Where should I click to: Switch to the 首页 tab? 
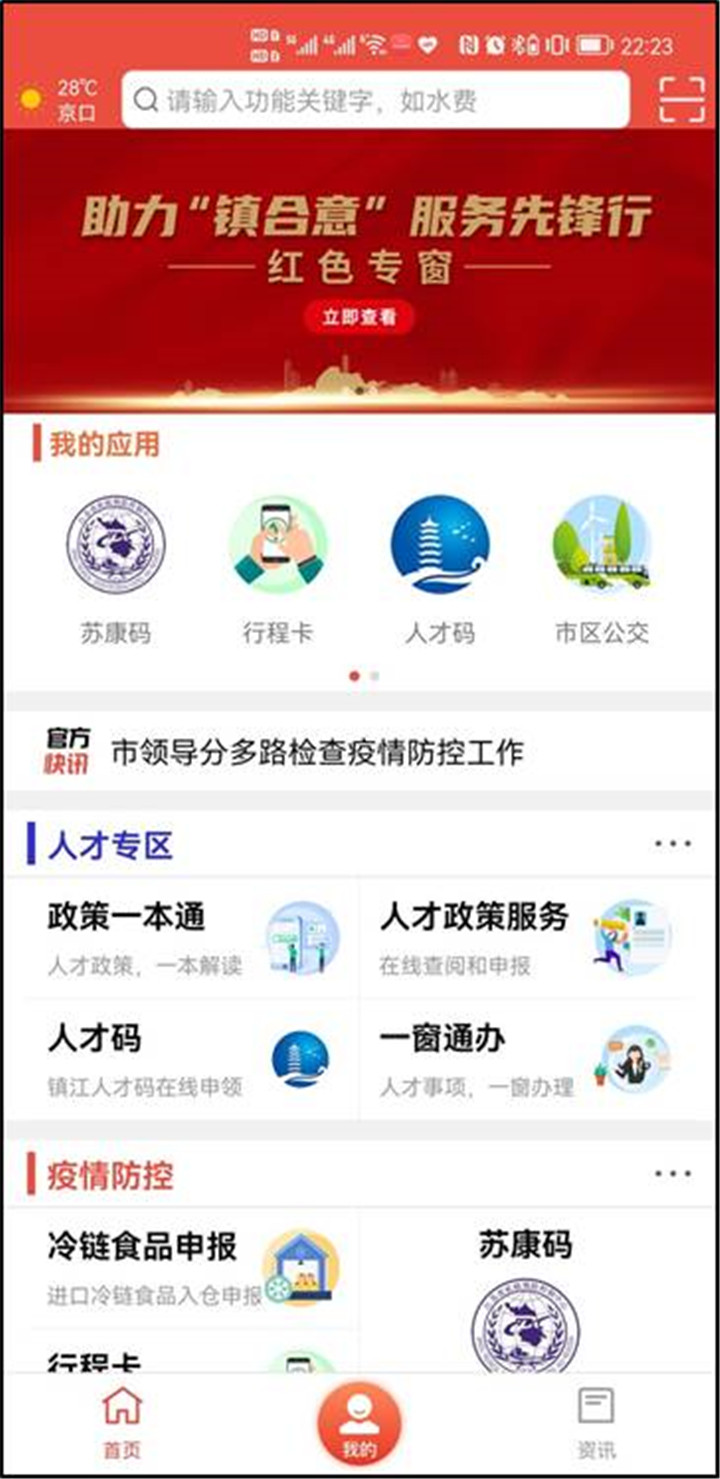(121, 1422)
